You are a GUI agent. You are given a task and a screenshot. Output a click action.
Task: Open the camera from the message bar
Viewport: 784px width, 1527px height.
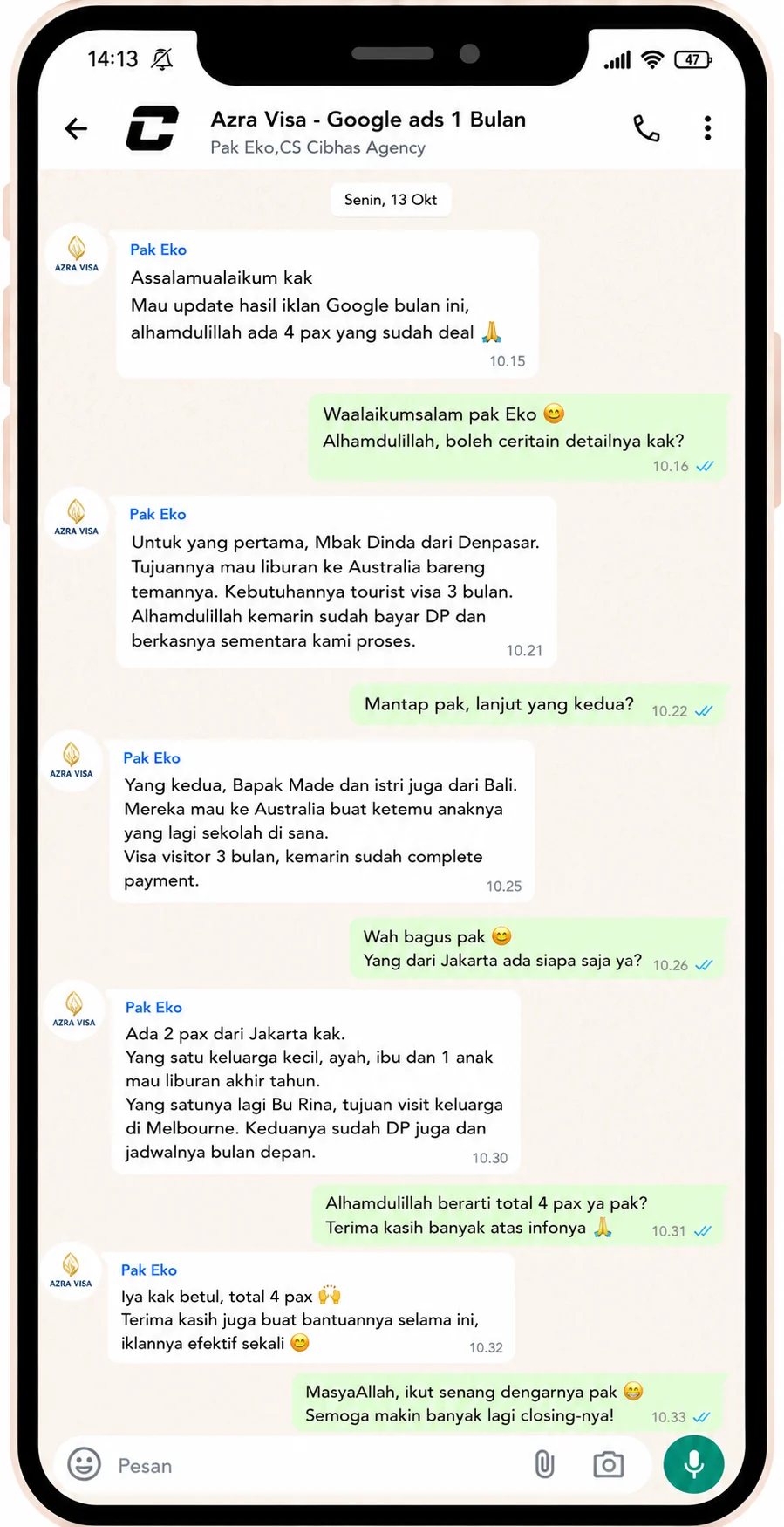pos(608,1464)
